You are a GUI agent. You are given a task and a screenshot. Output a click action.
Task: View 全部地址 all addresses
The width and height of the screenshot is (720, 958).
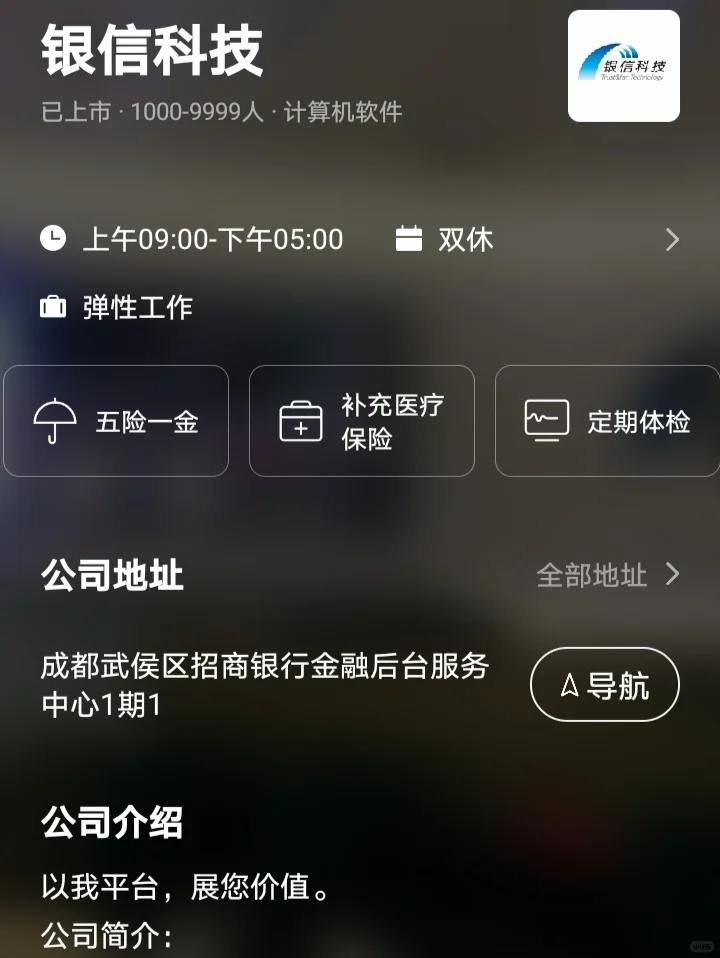(608, 575)
